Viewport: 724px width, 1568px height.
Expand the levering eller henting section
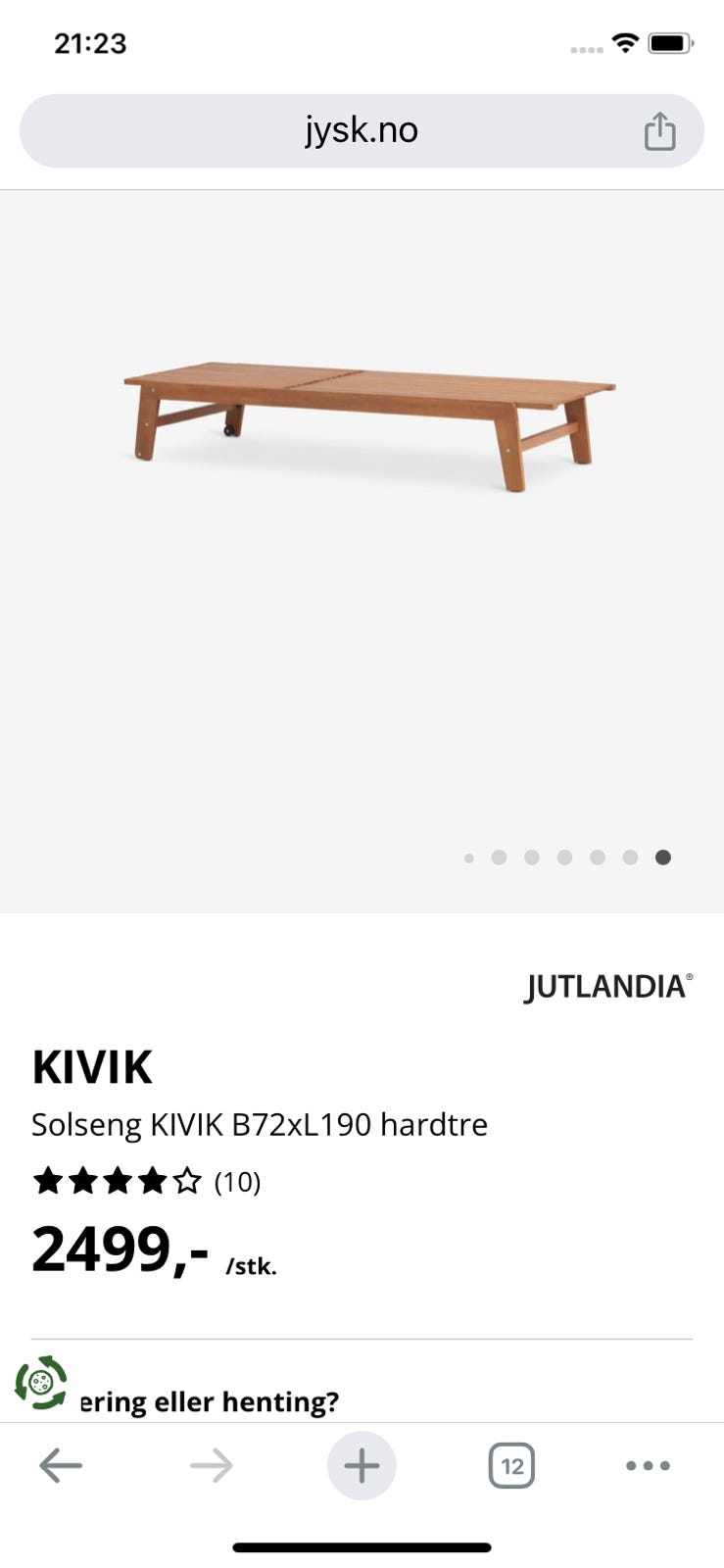(x=211, y=1400)
